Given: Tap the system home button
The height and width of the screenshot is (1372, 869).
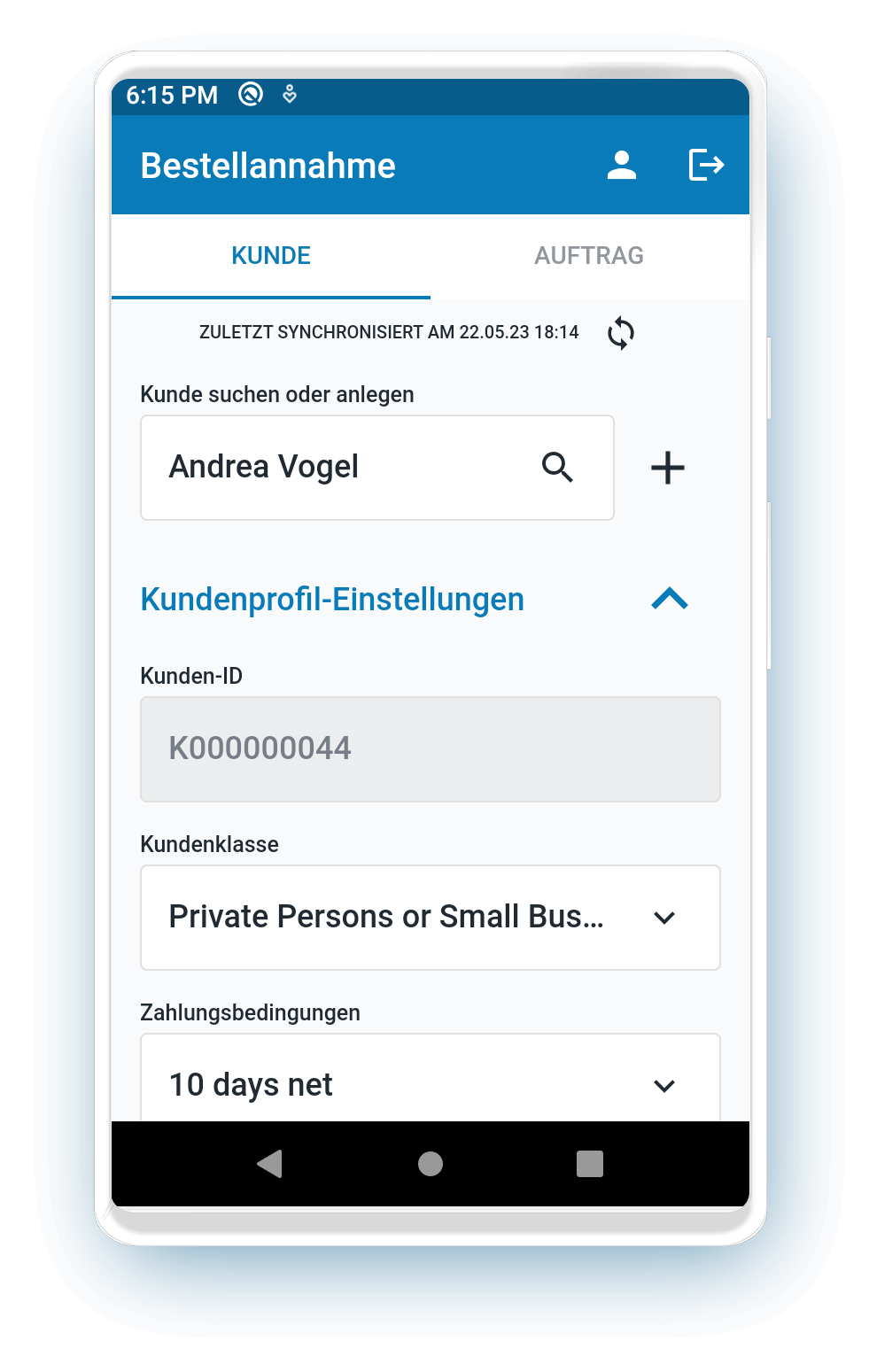Looking at the screenshot, I should point(431,1163).
